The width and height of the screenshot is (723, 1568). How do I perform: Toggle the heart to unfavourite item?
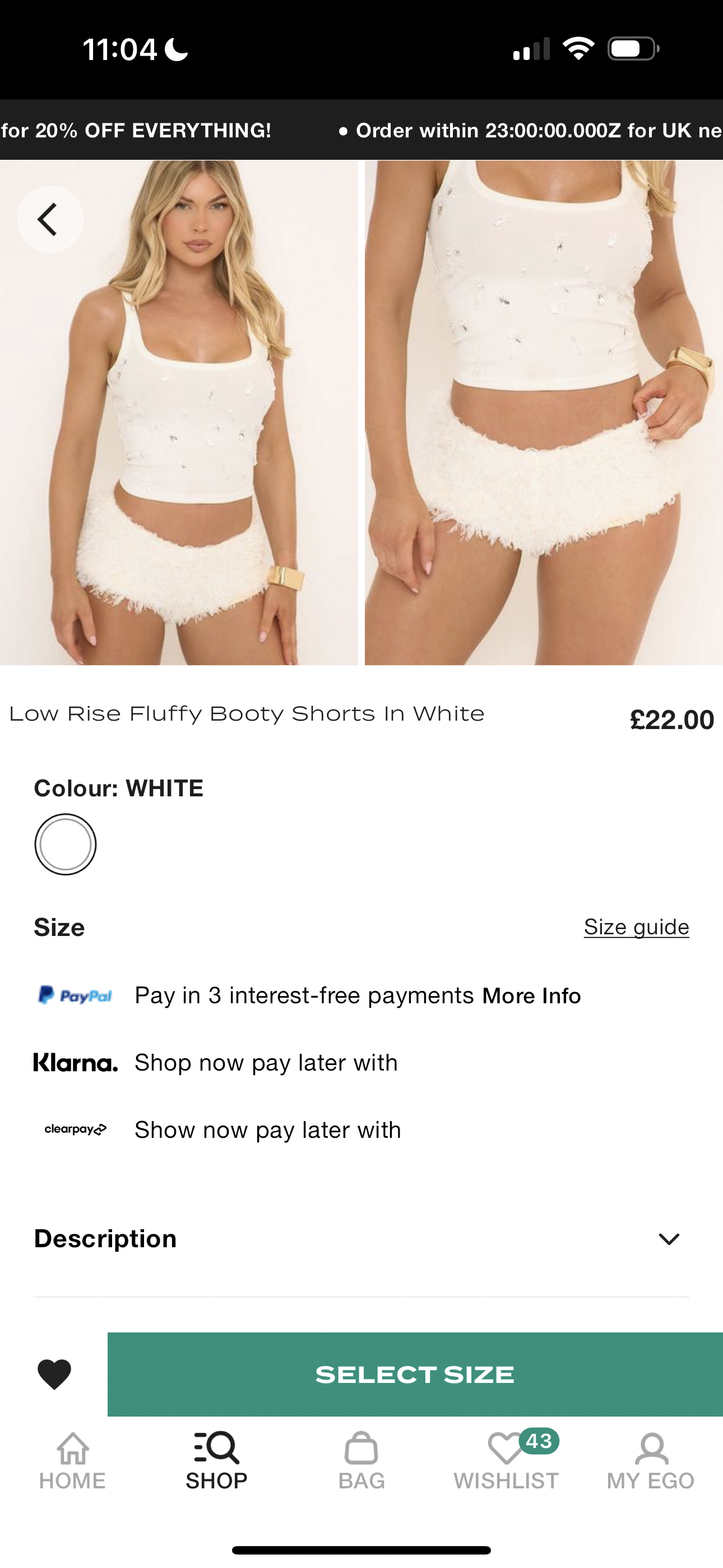54,1375
